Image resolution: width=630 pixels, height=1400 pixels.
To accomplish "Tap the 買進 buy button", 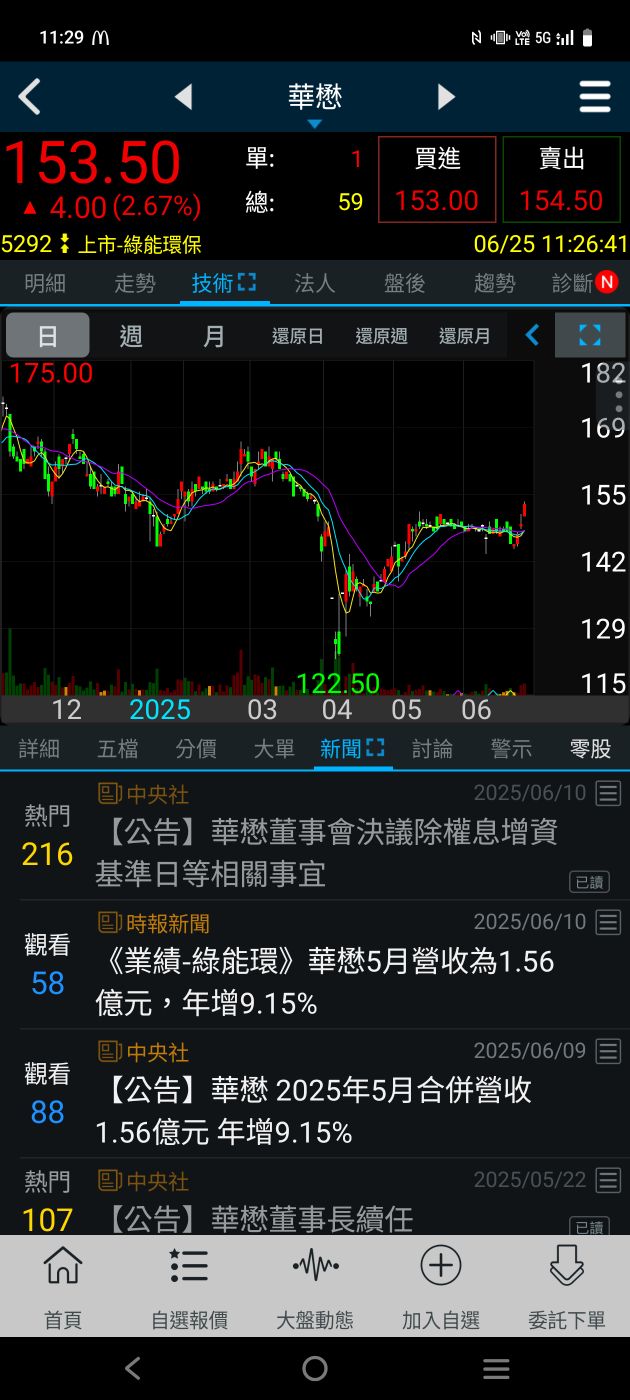I will point(437,180).
